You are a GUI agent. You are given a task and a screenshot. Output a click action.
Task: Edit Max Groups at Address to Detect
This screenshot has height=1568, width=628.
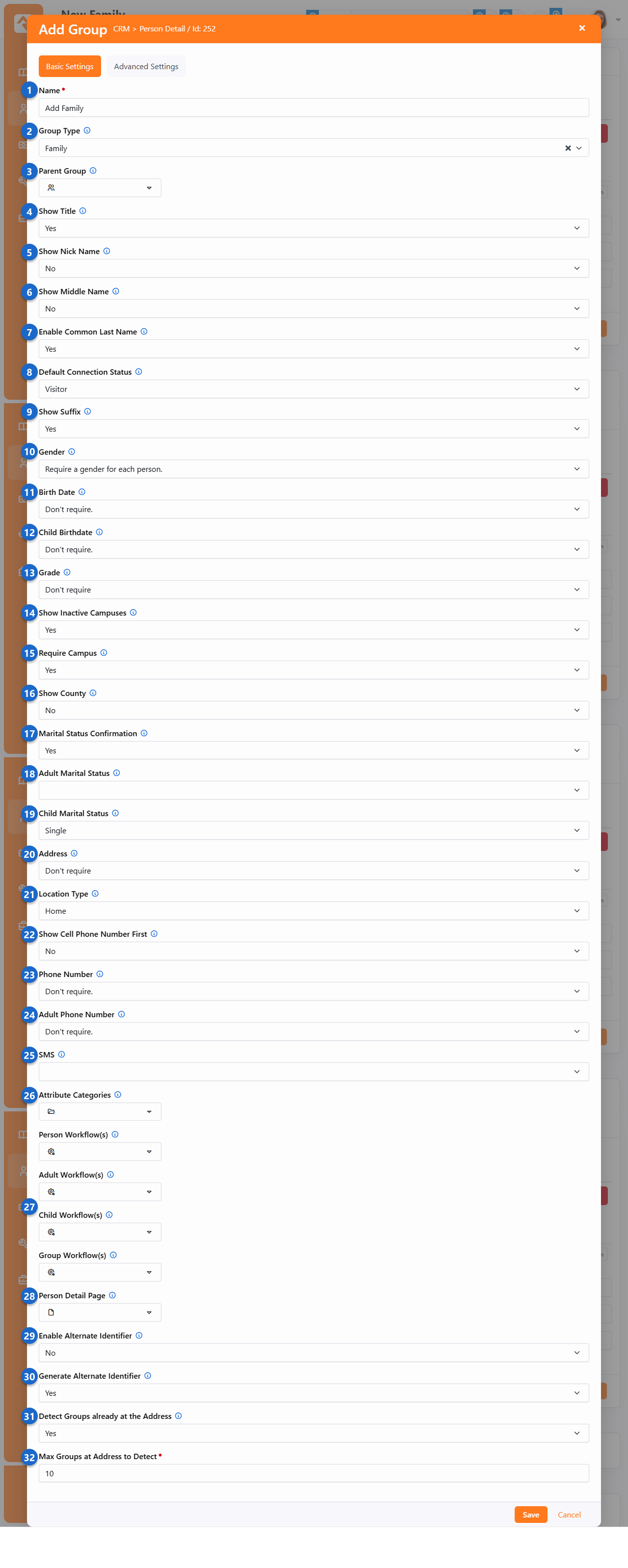313,1473
